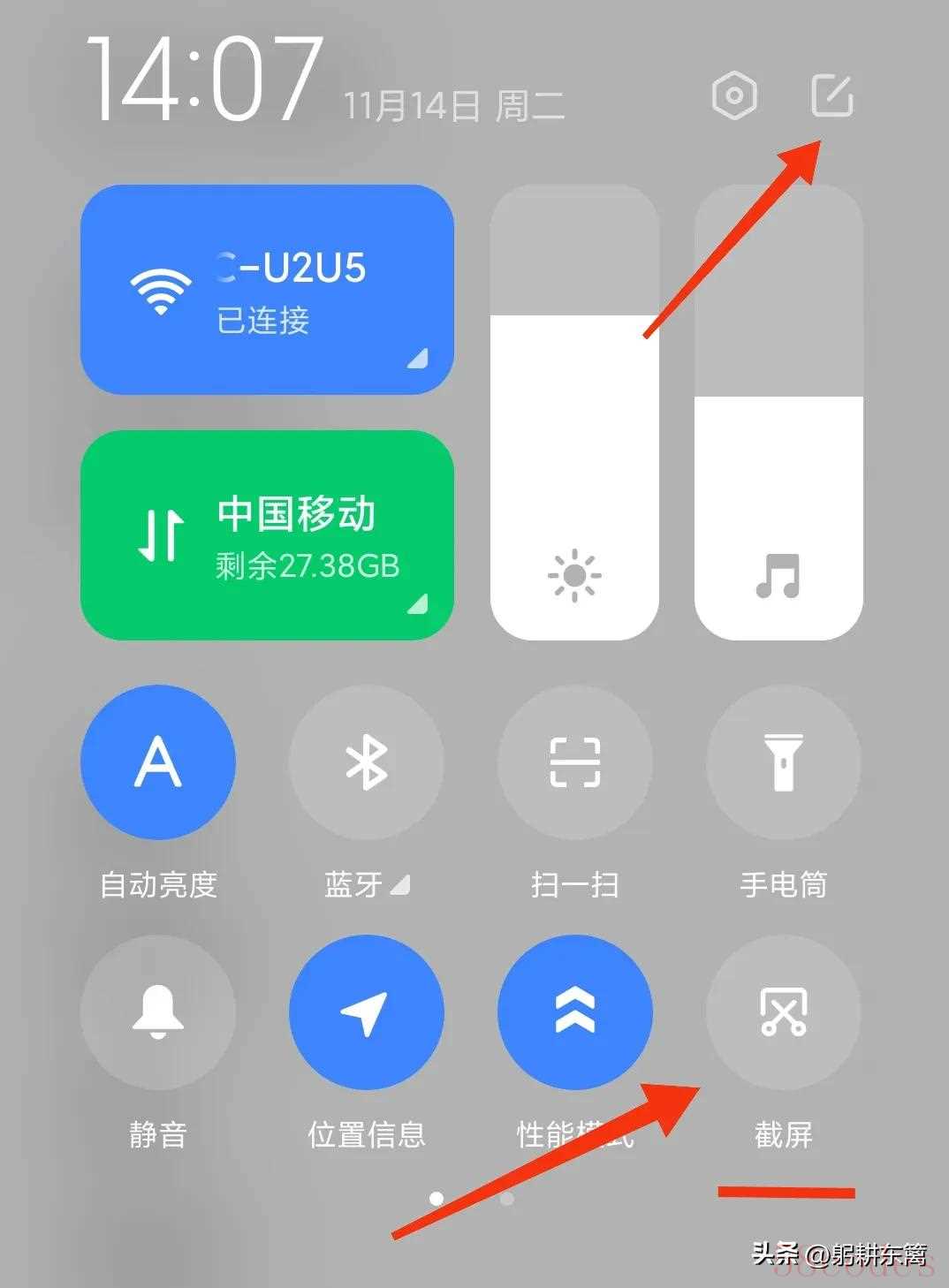Image resolution: width=949 pixels, height=1288 pixels.
Task: Open the 扫一扫 scanner
Action: (x=574, y=761)
